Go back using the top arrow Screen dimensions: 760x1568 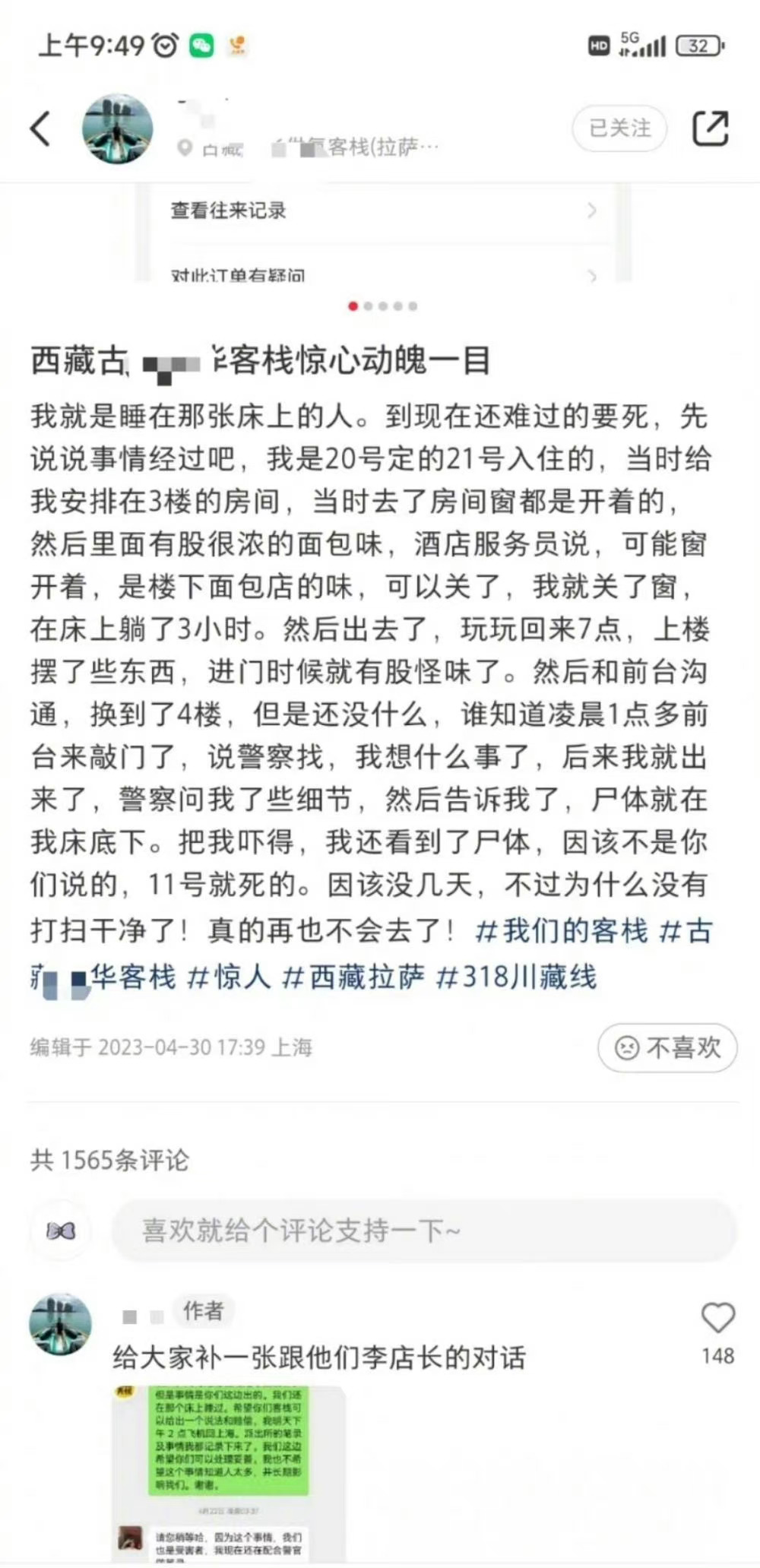click(x=41, y=128)
